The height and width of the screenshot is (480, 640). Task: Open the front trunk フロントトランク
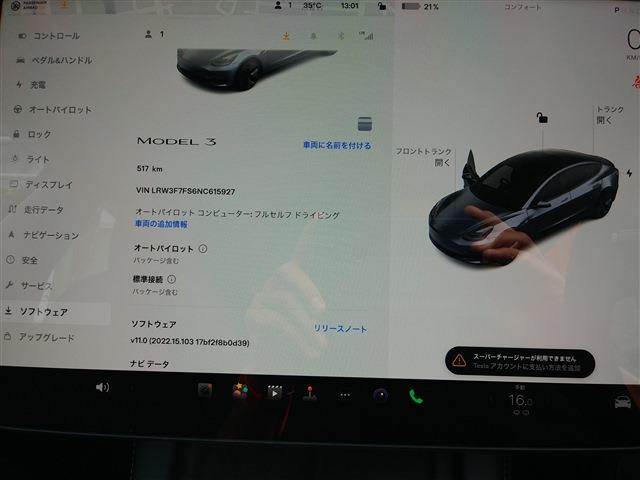[x=422, y=156]
